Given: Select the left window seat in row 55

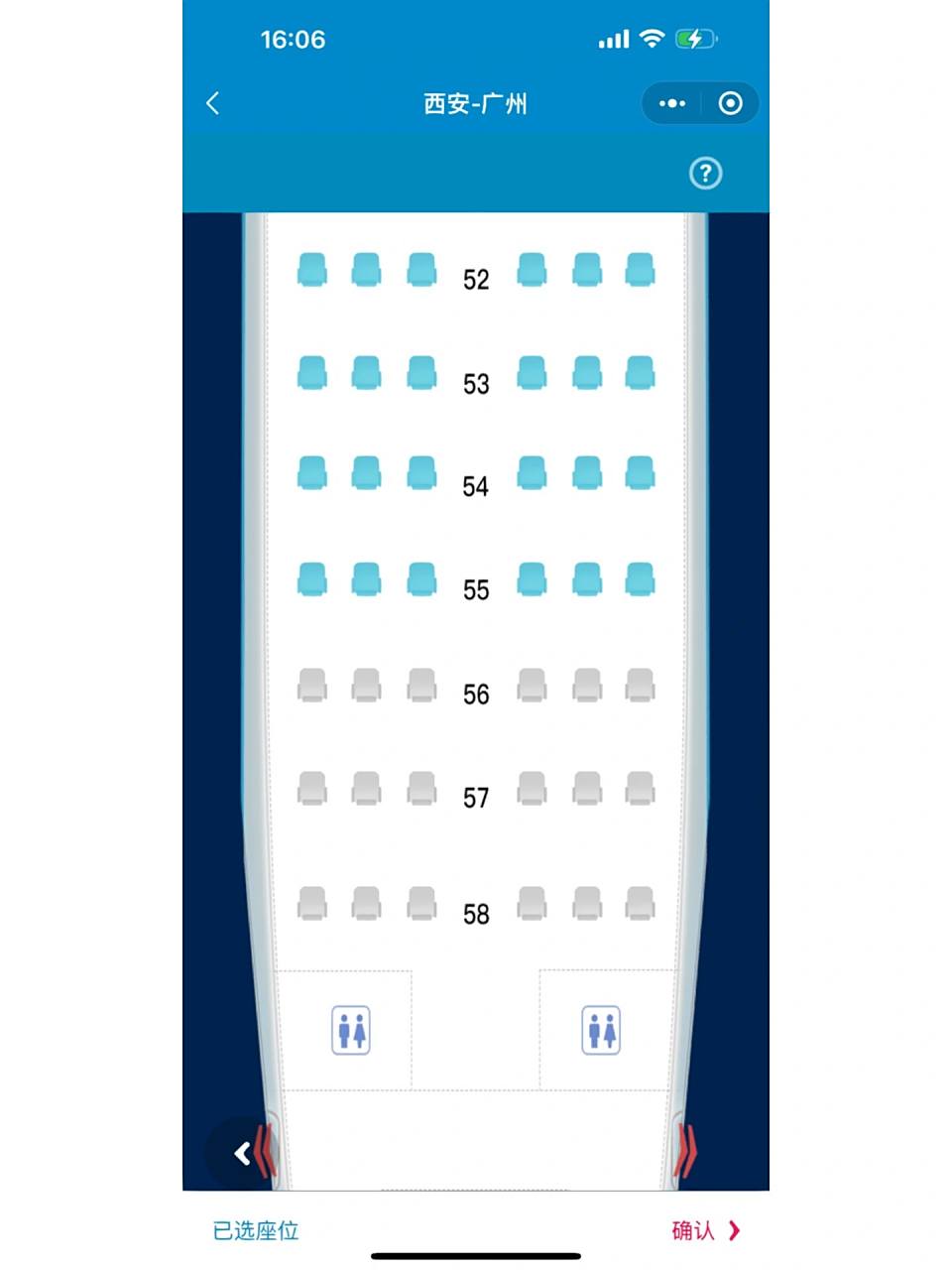Looking at the screenshot, I should [312, 579].
